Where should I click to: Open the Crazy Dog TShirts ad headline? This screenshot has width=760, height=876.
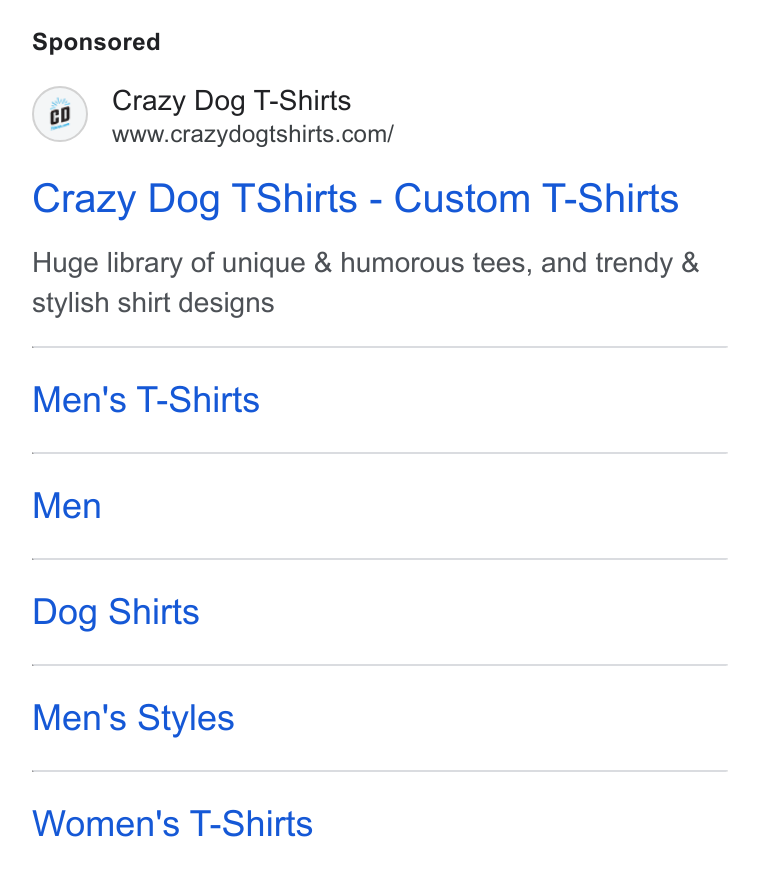355,199
